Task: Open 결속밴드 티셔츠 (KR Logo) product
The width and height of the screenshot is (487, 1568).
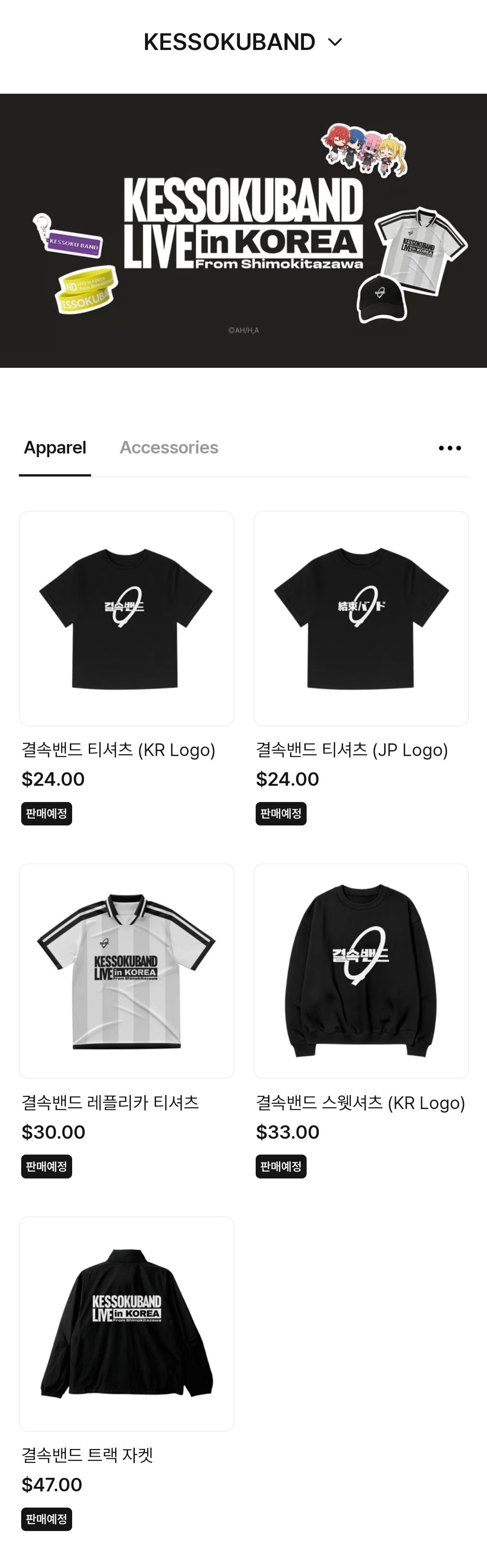Action: (127, 618)
